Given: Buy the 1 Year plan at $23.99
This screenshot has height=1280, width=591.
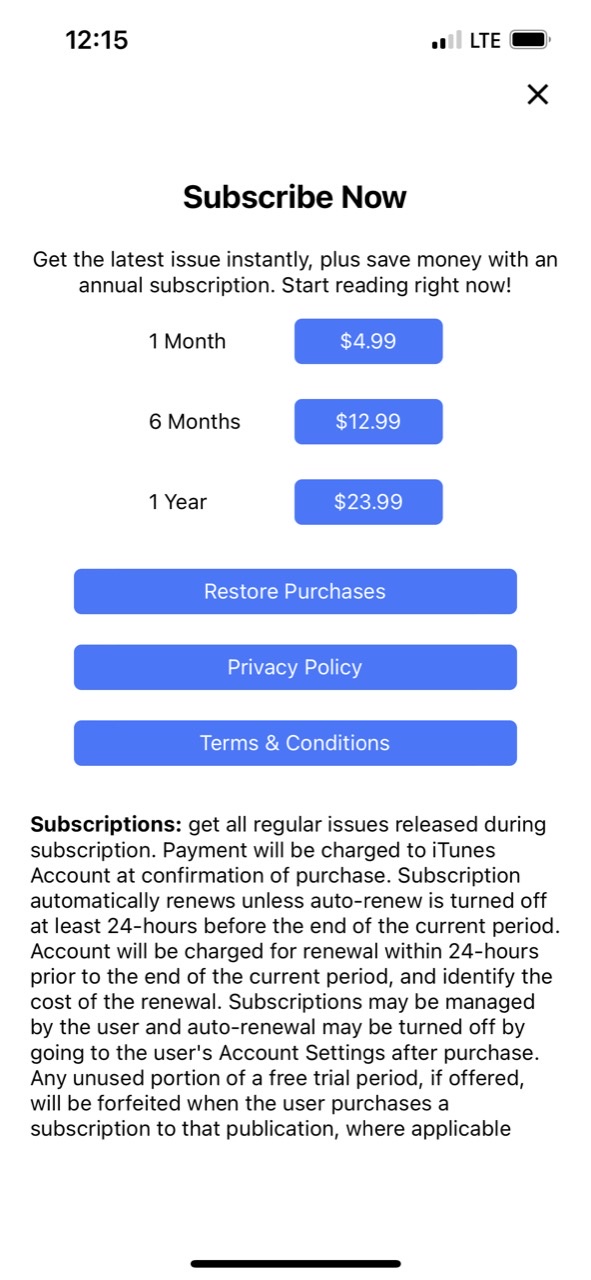Looking at the screenshot, I should (368, 502).
